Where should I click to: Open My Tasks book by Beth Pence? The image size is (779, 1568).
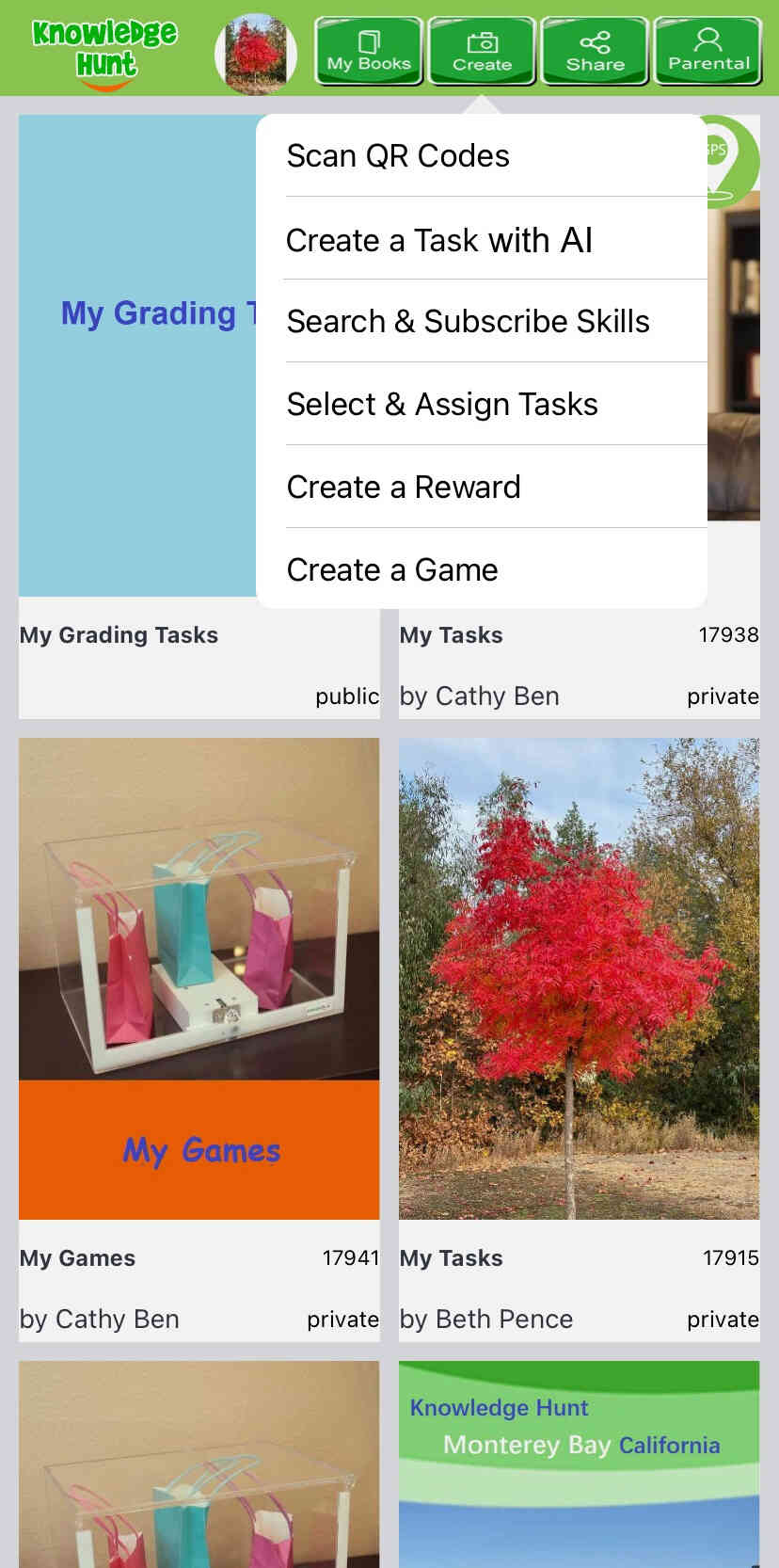point(579,979)
